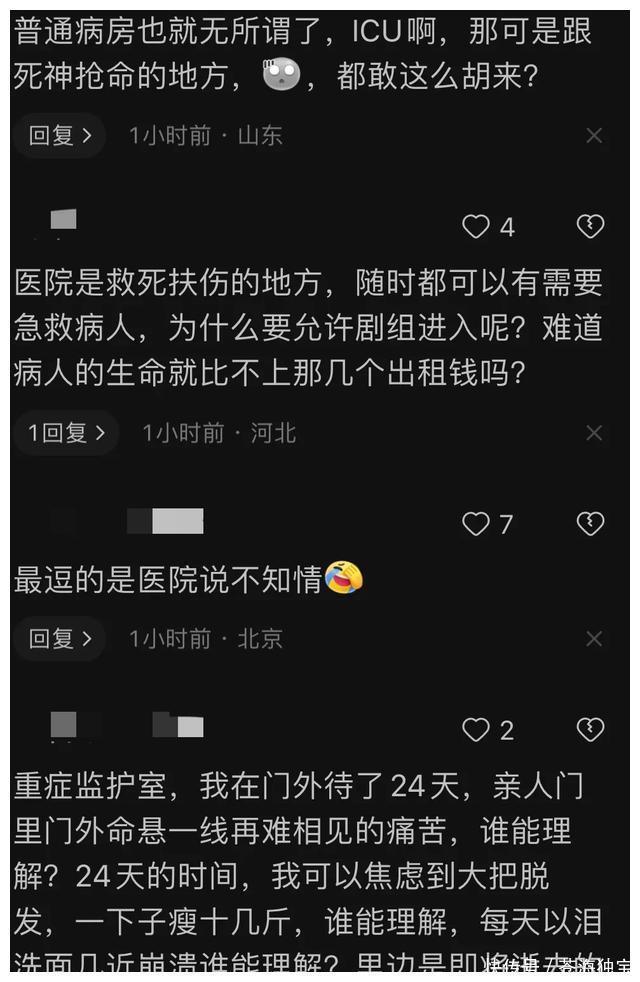Dislike the comment starting with 医院是救死扶伤的地方

(x=591, y=227)
